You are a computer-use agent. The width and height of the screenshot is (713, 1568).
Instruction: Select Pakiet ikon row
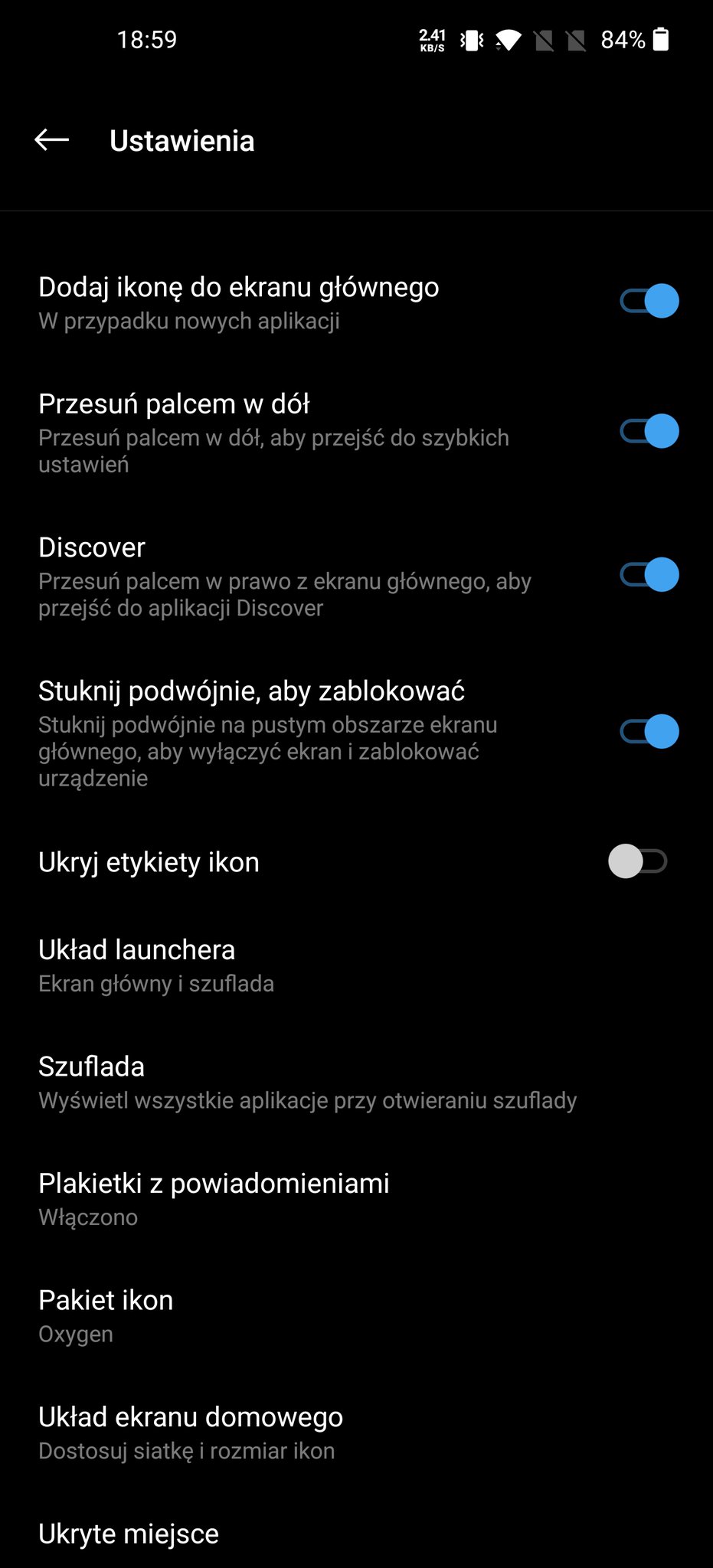click(356, 1316)
